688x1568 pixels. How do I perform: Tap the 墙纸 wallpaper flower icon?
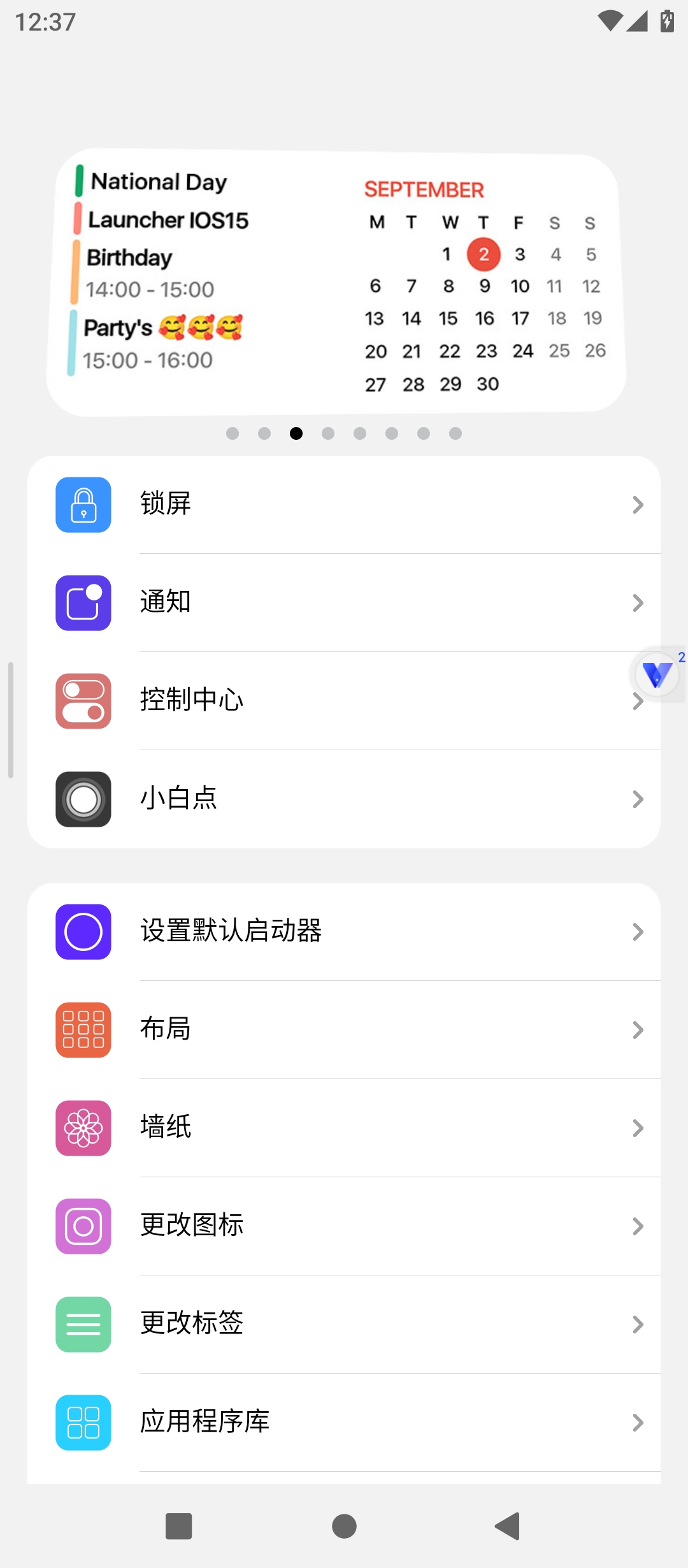(83, 1128)
